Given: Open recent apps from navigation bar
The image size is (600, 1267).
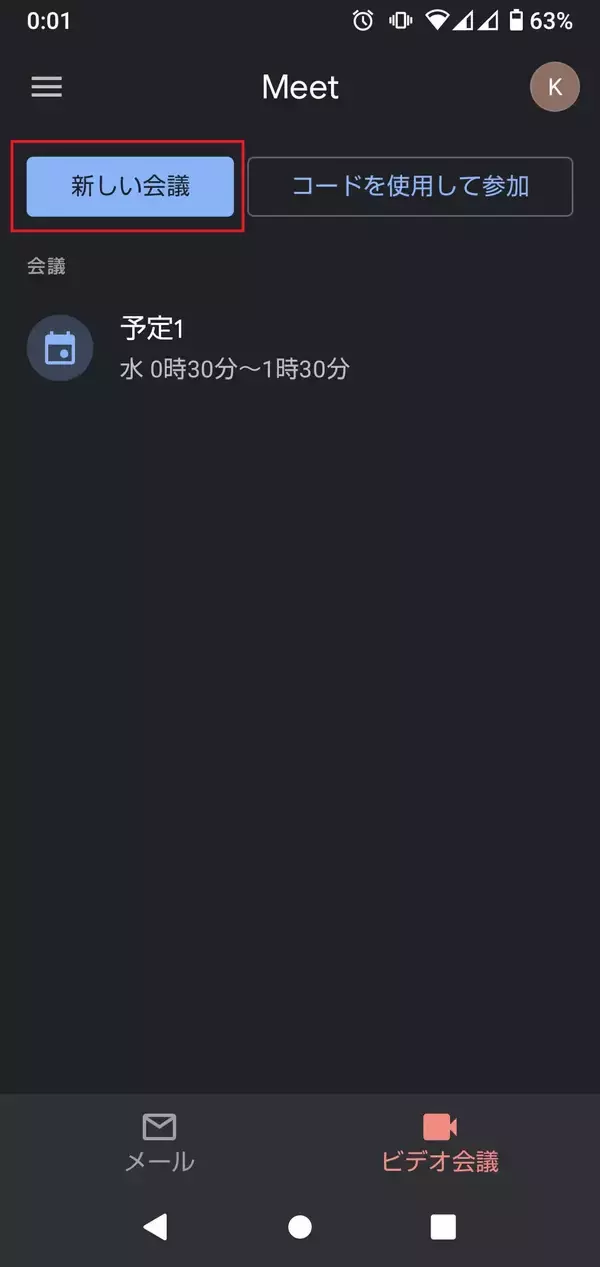Looking at the screenshot, I should pos(443,1227).
